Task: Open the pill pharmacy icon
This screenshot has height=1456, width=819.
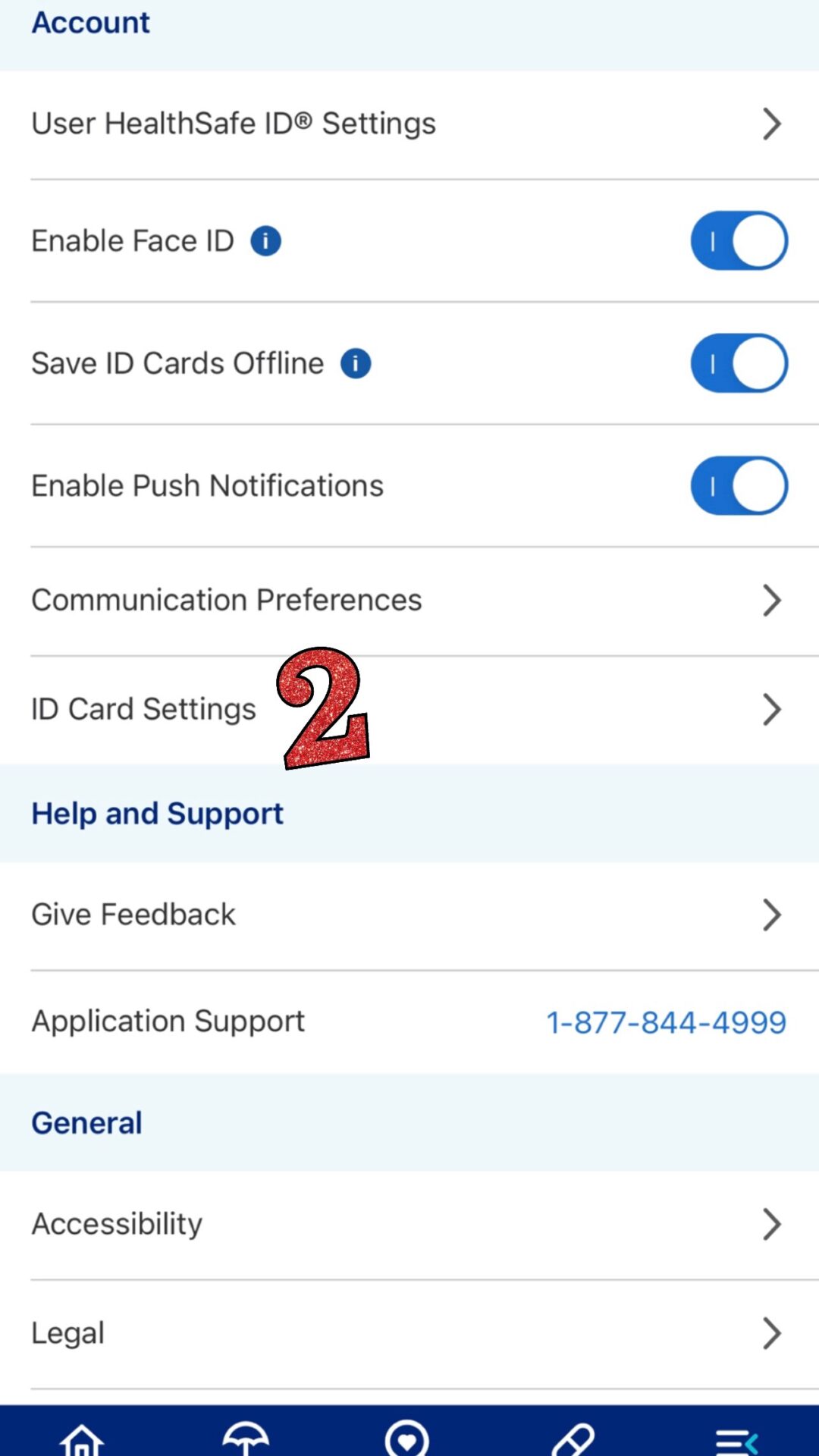Action: click(x=573, y=1437)
